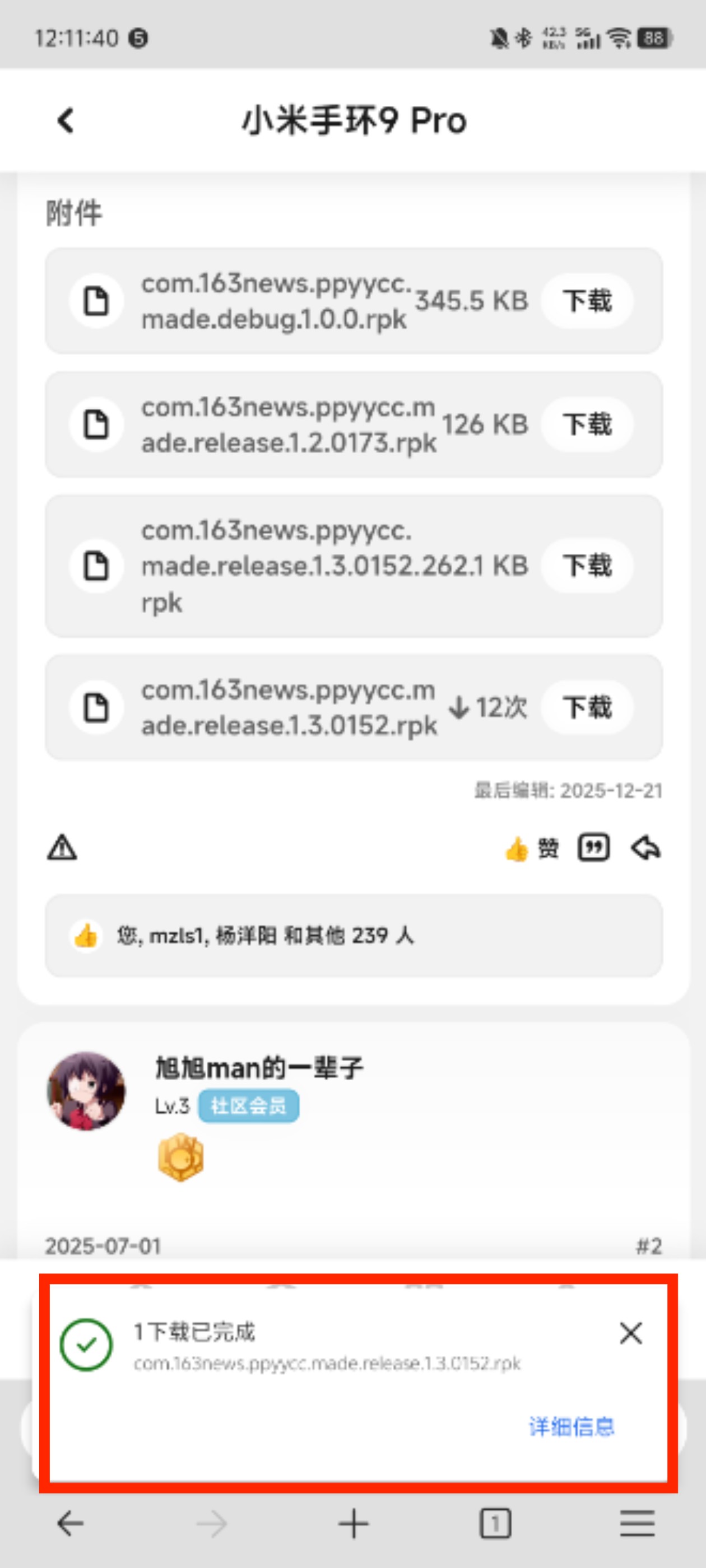Open the browser hamburger menu
The width and height of the screenshot is (706, 1568).
pos(637,1524)
